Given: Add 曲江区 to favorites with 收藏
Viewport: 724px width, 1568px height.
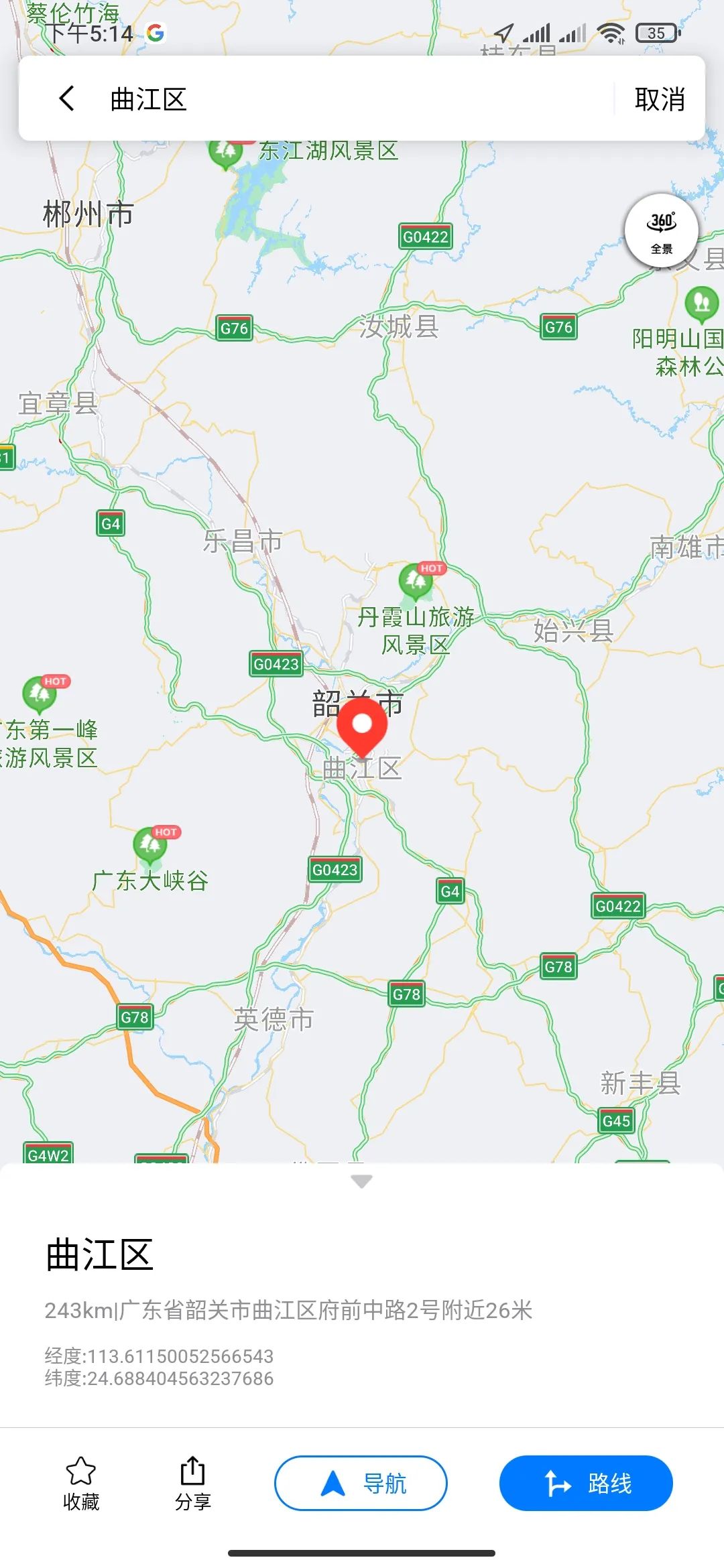Looking at the screenshot, I should [x=81, y=1483].
